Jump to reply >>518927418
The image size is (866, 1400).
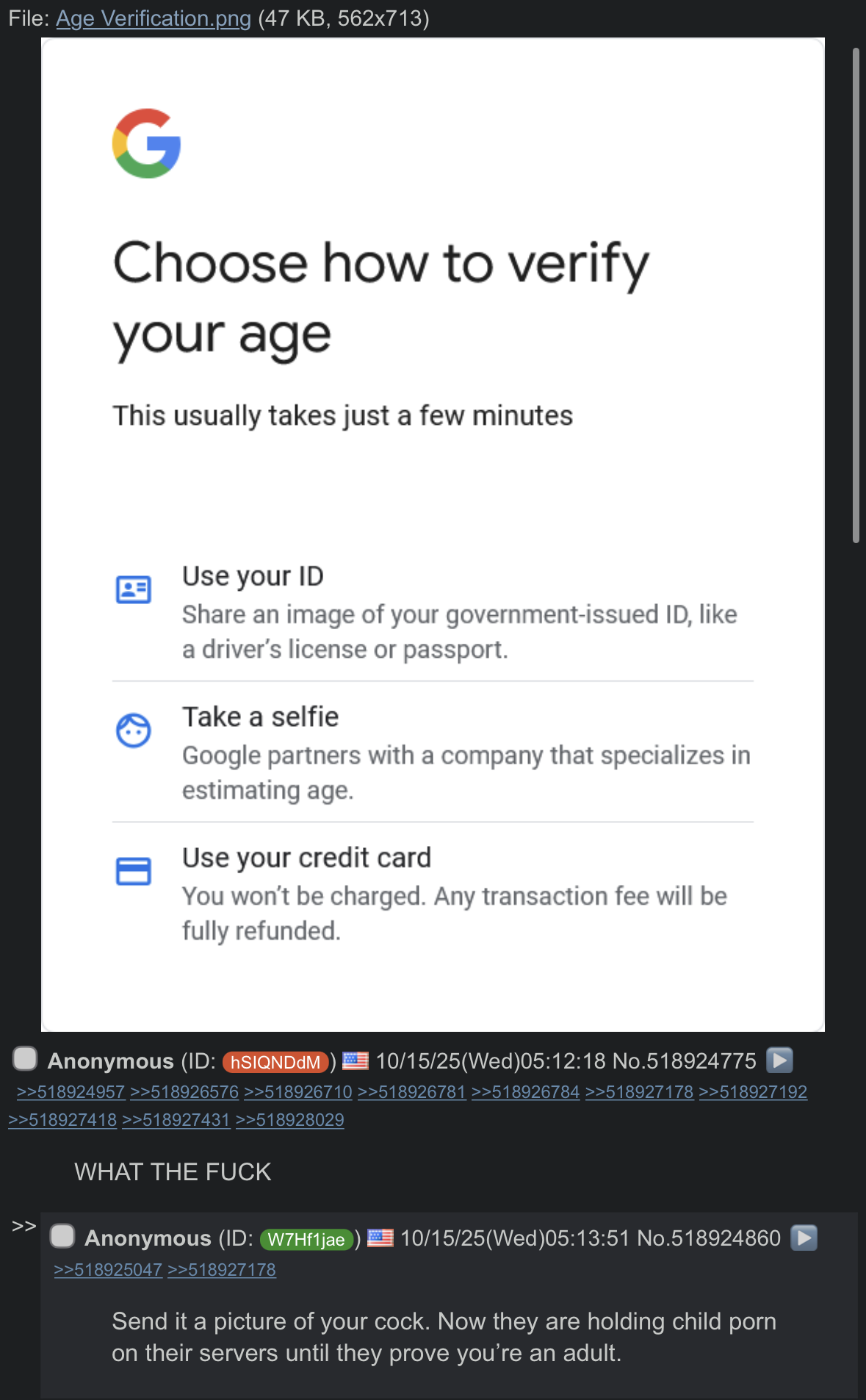coord(62,1120)
